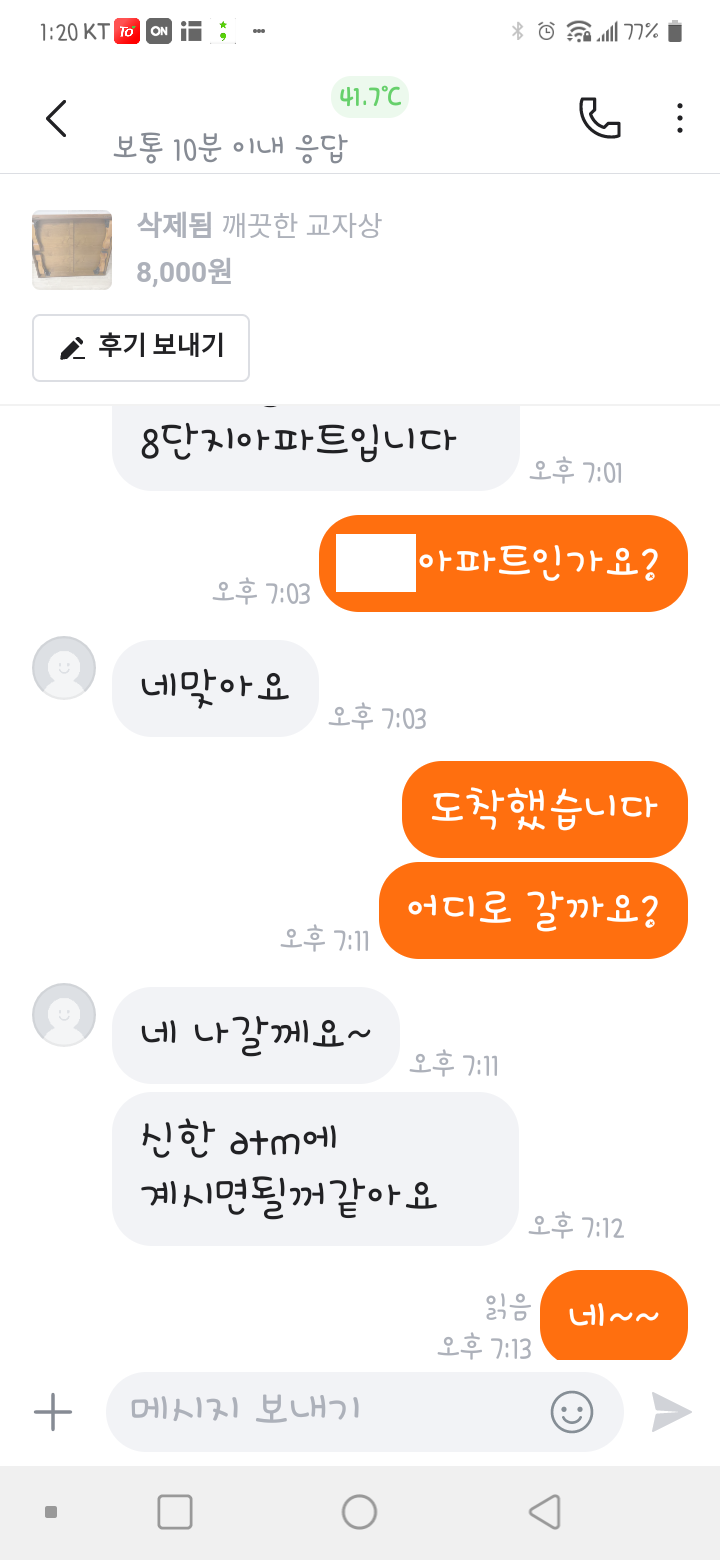The width and height of the screenshot is (720, 1560).
Task: Open recent apps from navigation bar
Action: [x=175, y=1512]
